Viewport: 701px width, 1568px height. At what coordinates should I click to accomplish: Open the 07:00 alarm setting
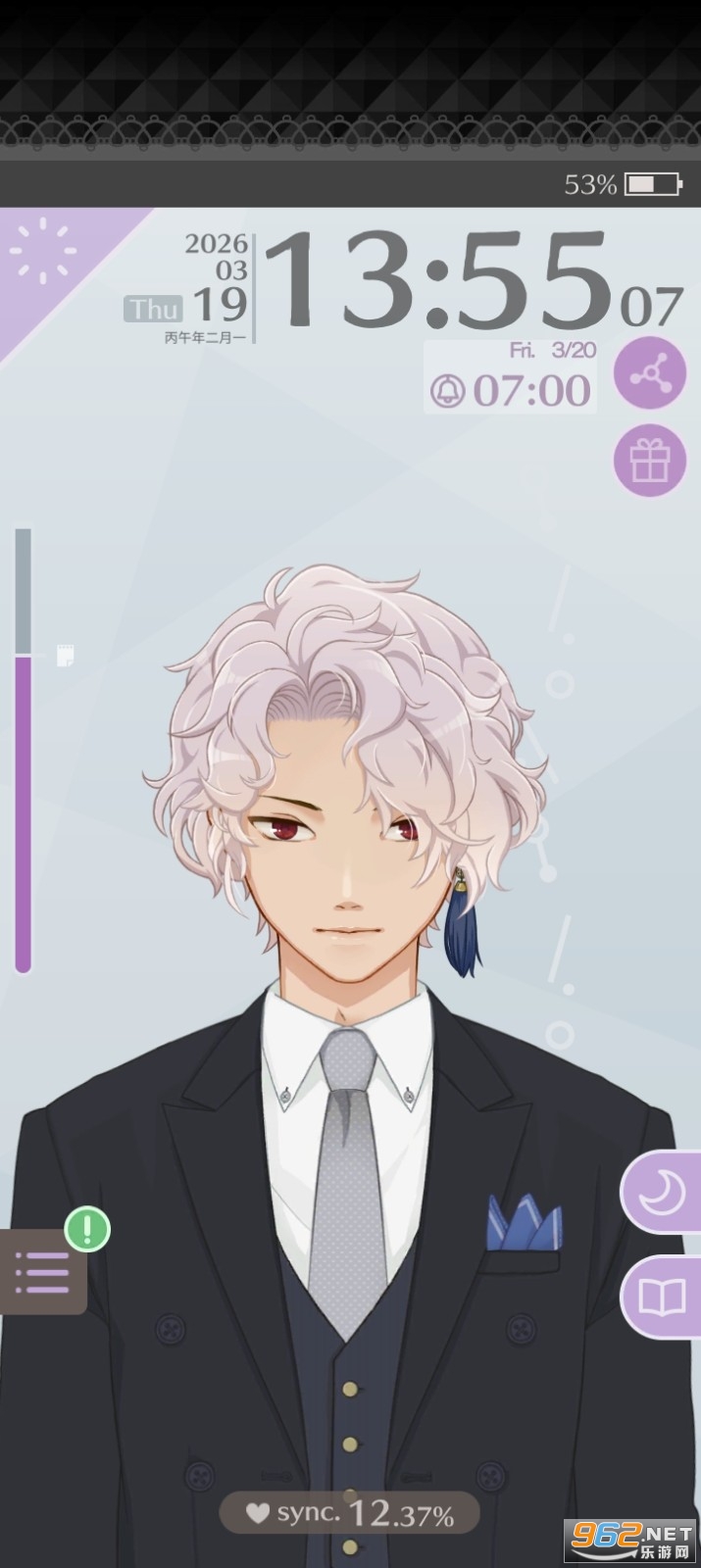512,390
